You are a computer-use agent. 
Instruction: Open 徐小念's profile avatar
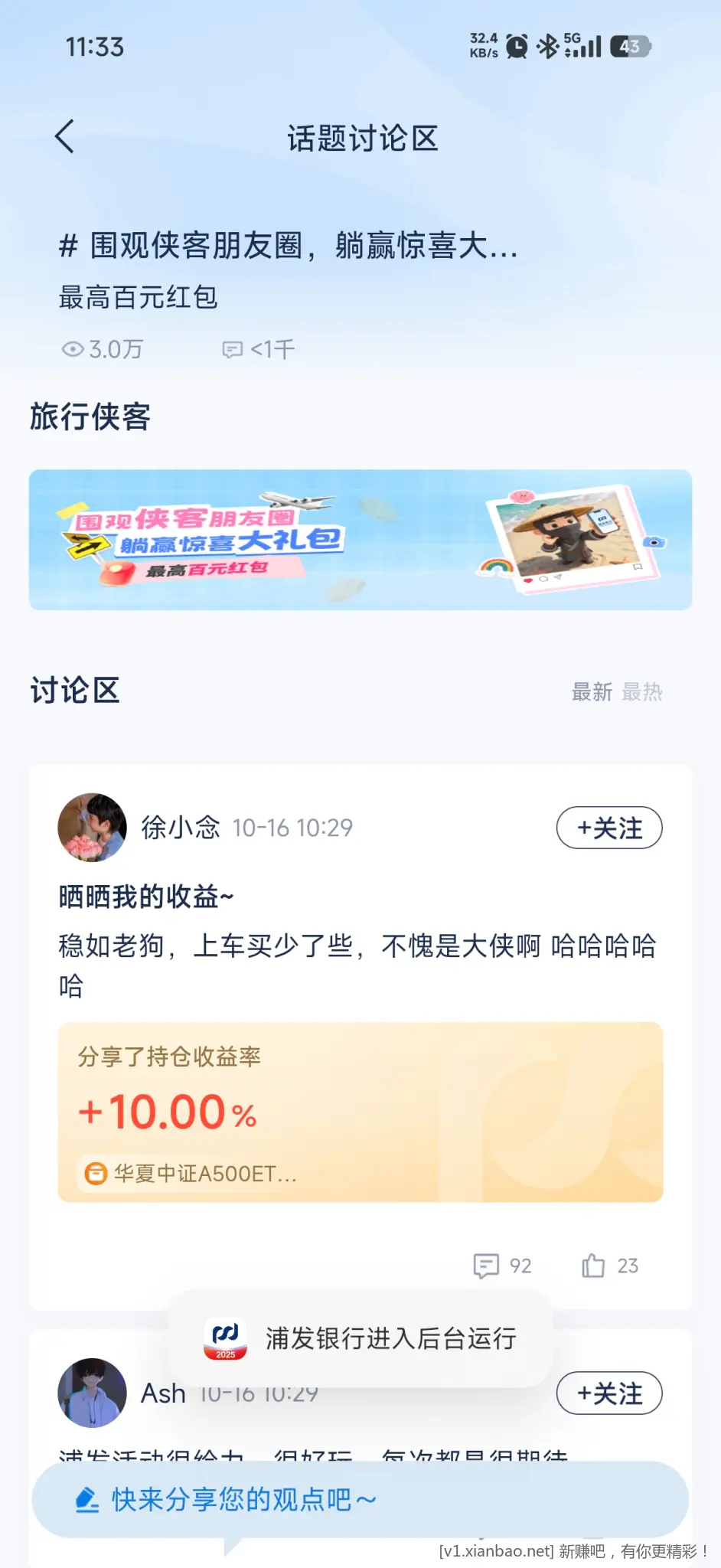point(92,828)
